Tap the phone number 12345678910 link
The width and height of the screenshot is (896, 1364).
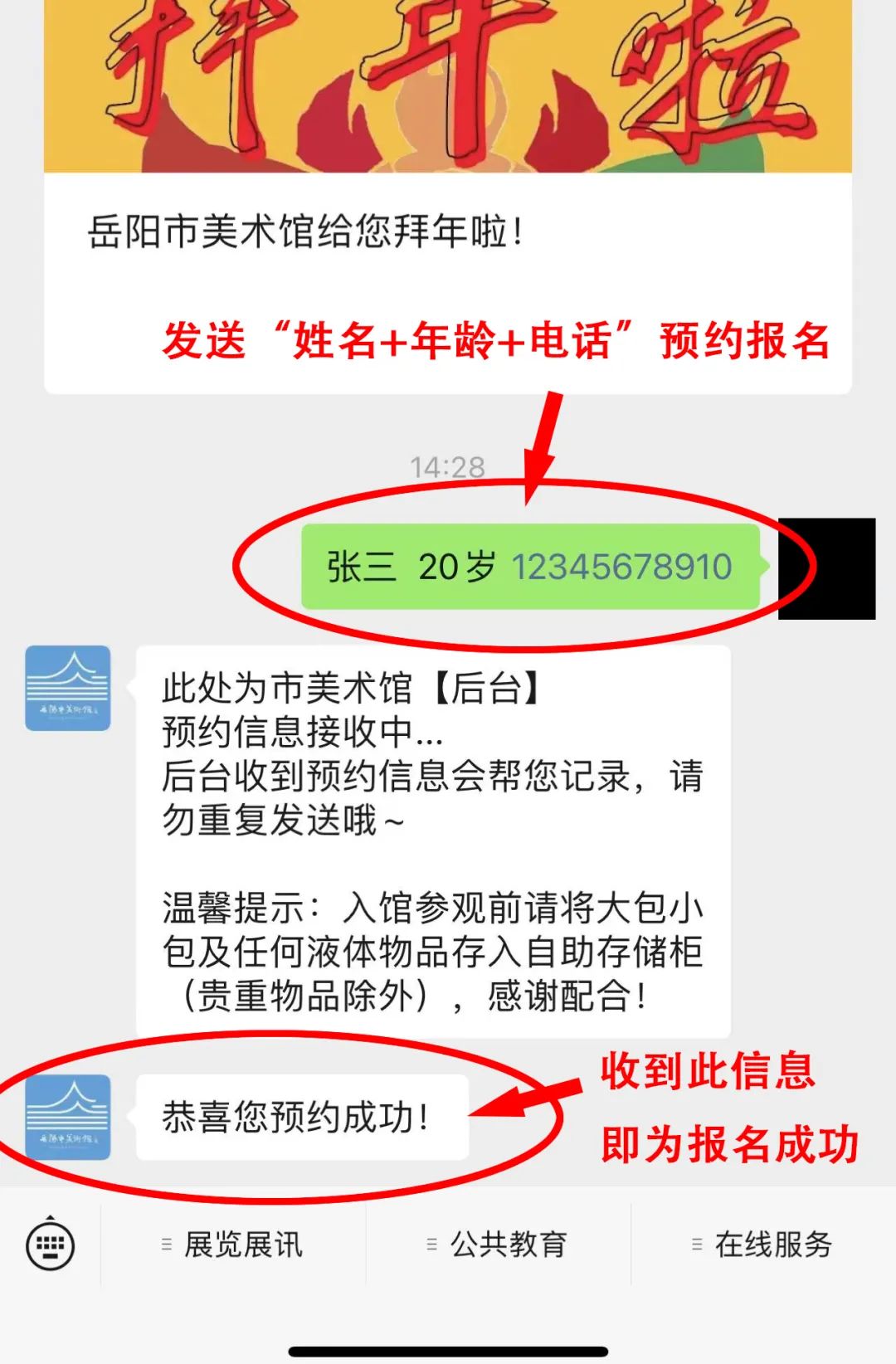[621, 568]
